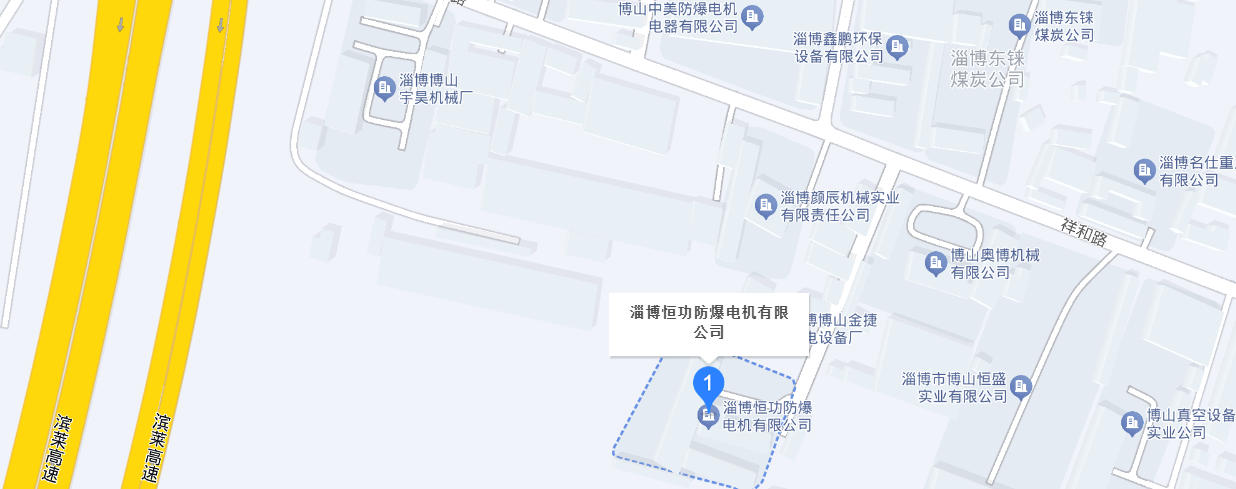1236x489 pixels.
Task: Tap the 淄博市博山恒盛实业有限公司 marker
Action: (x=1020, y=386)
